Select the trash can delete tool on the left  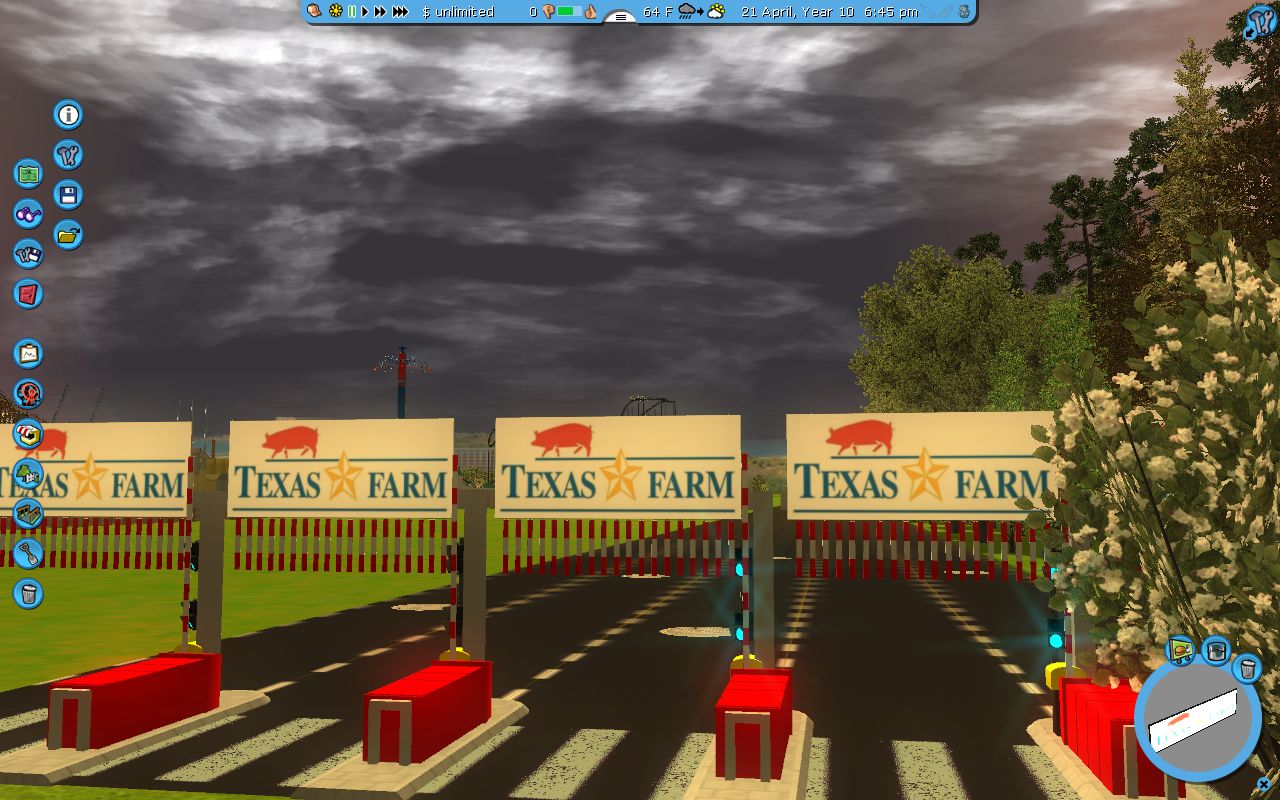[28, 594]
